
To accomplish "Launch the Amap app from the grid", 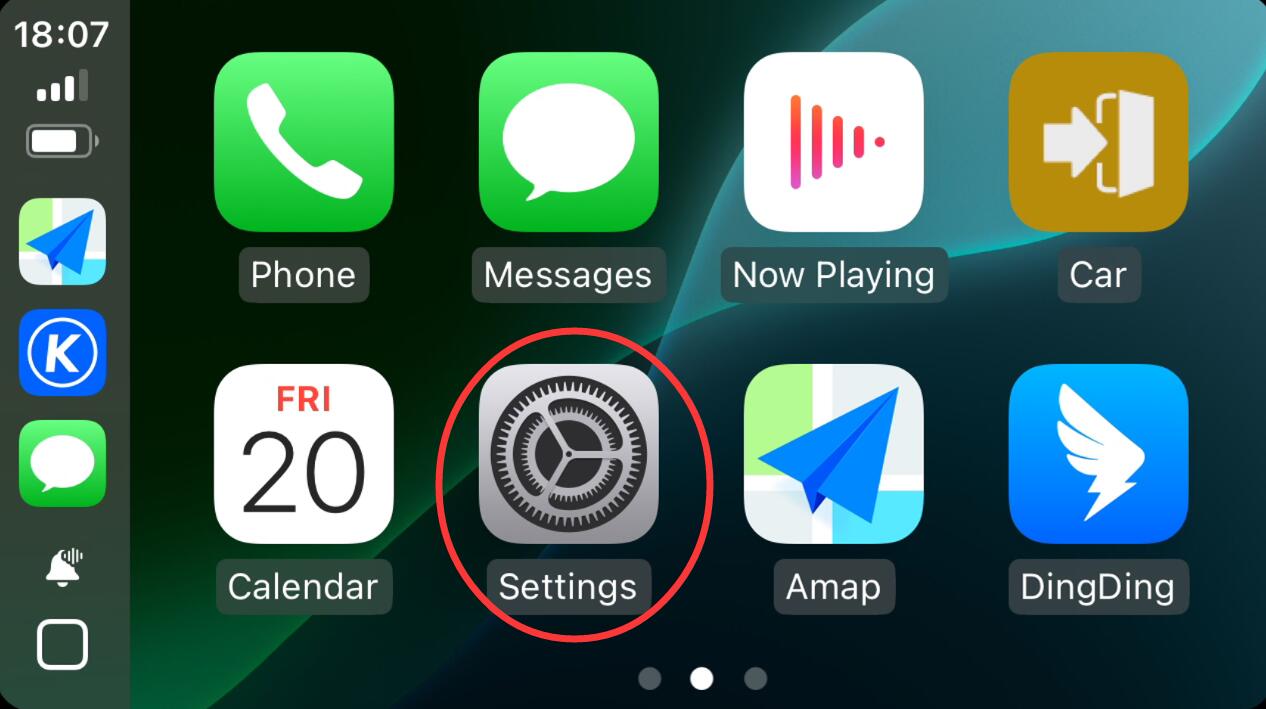I will 833,454.
